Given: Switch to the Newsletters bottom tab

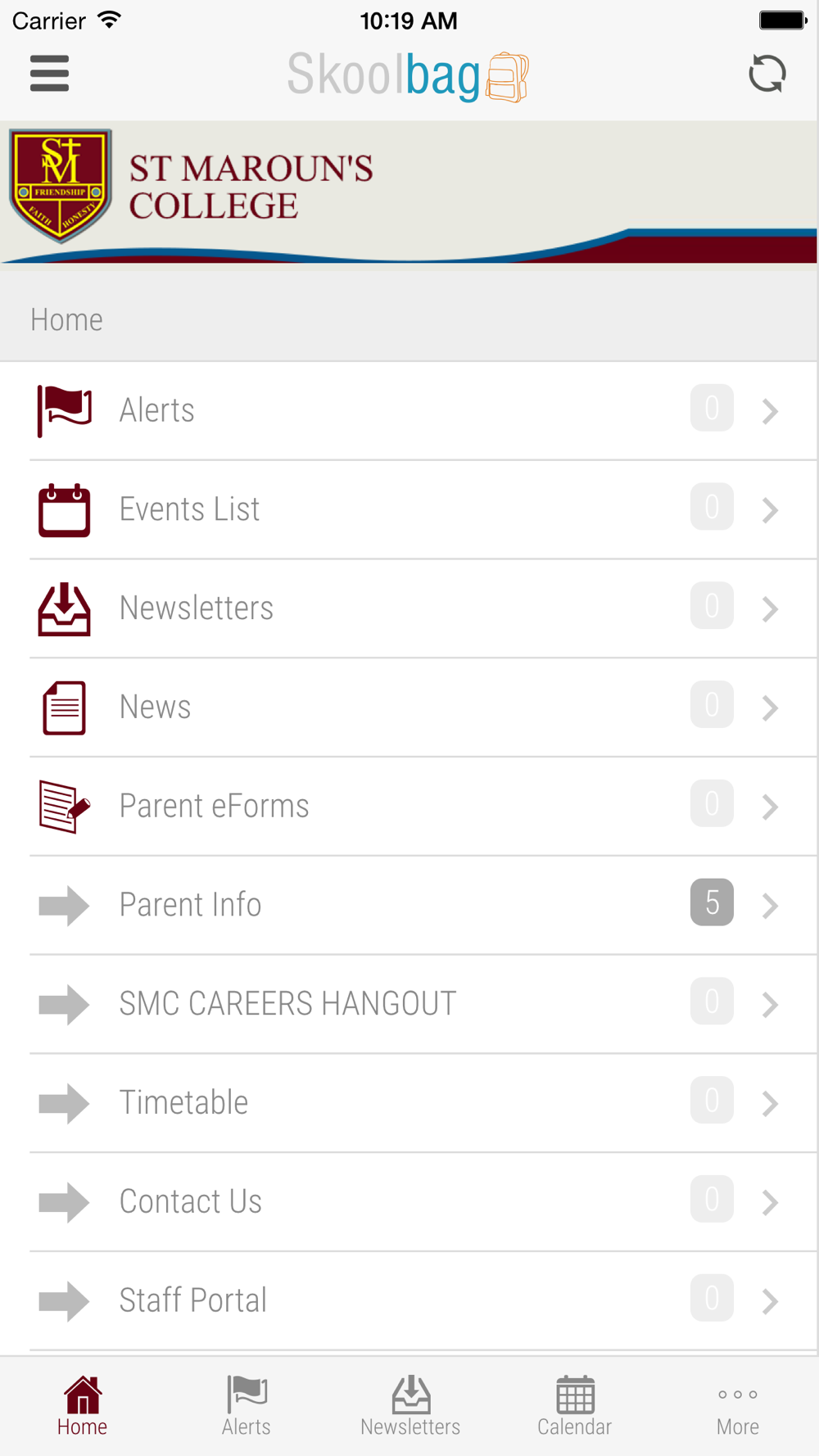Looking at the screenshot, I should (x=409, y=1406).
